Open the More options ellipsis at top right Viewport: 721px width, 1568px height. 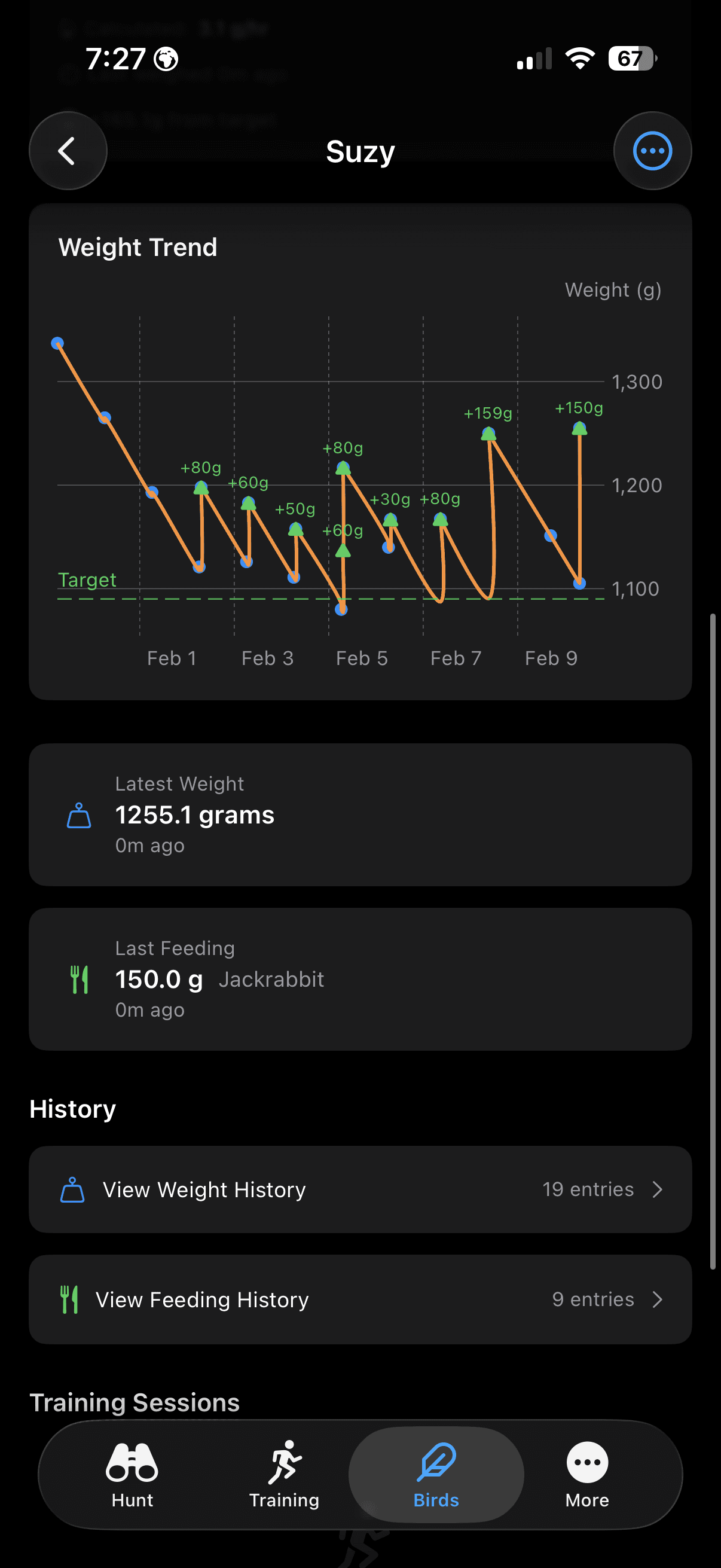click(652, 151)
